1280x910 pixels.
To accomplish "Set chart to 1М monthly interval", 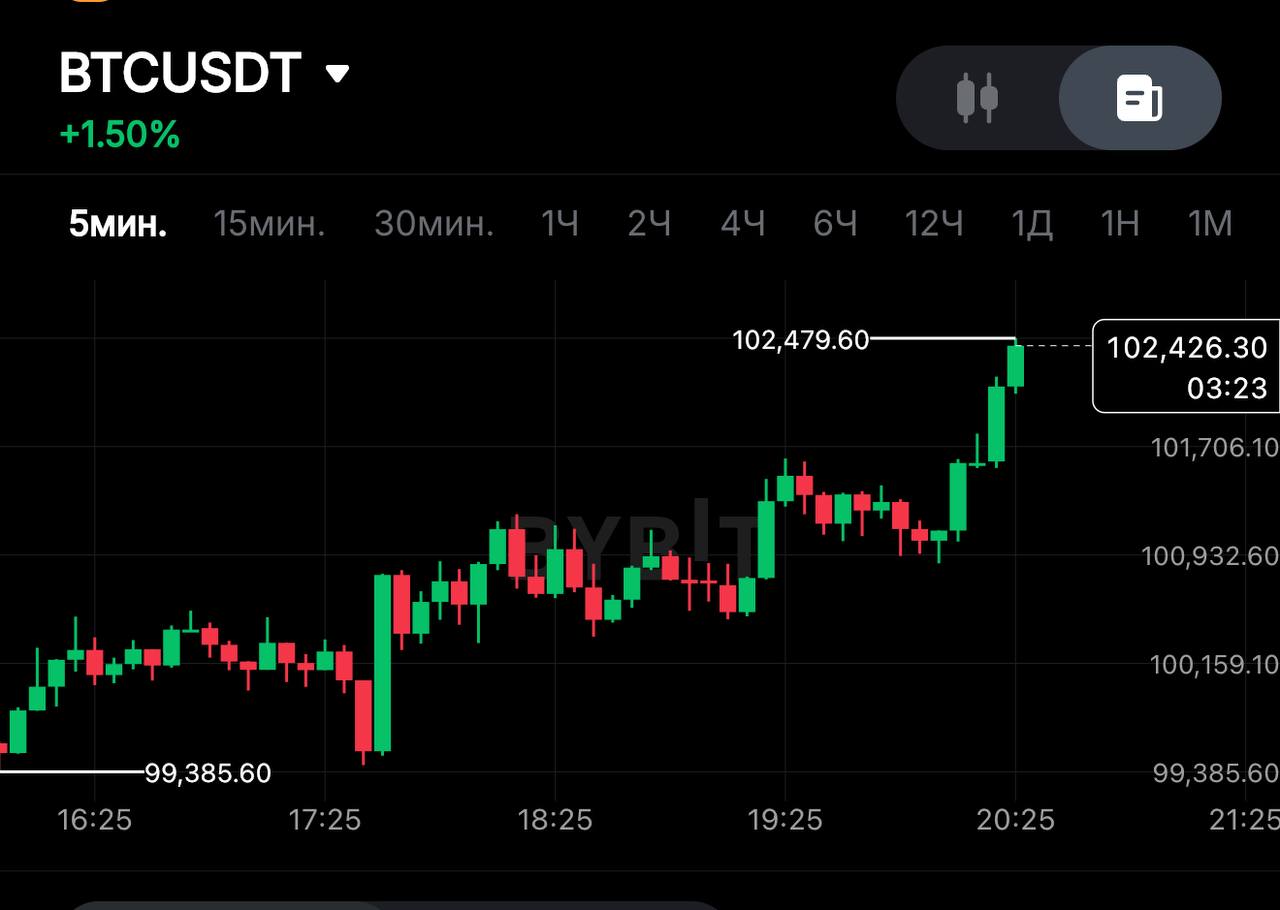I will click(1210, 224).
